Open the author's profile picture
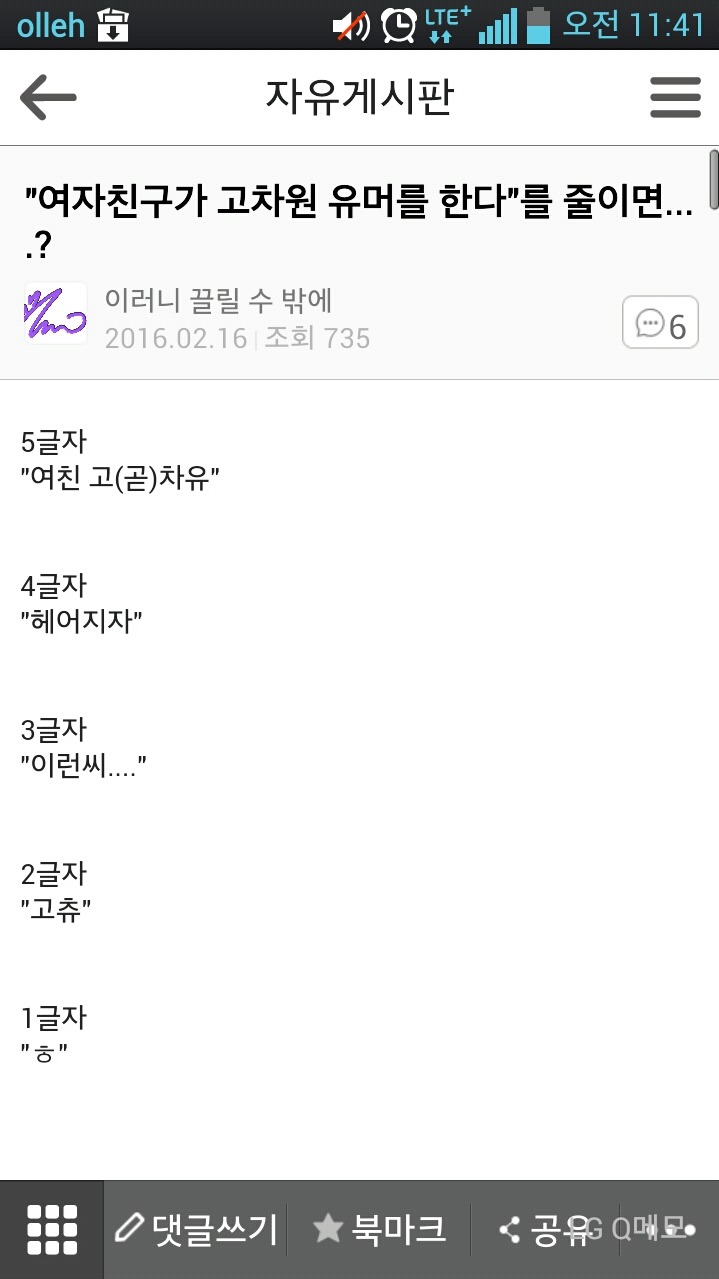This screenshot has height=1279, width=719. tap(55, 313)
